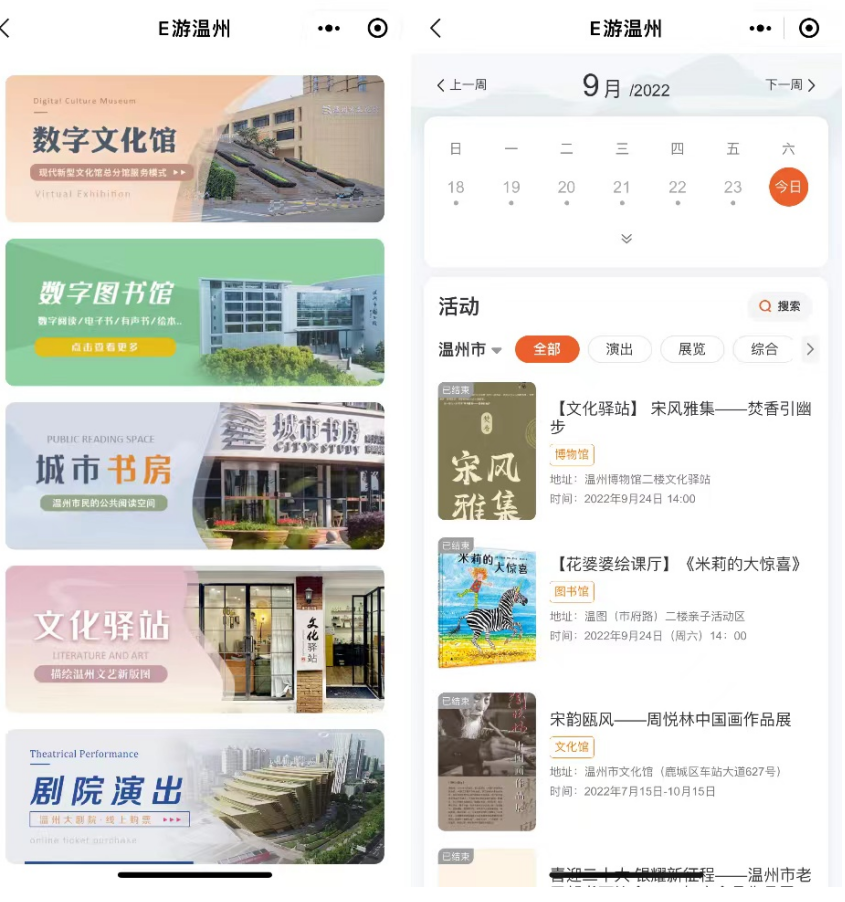The height and width of the screenshot is (902, 845).
Task: Open the pink 文化驿站 banner card
Action: click(194, 639)
